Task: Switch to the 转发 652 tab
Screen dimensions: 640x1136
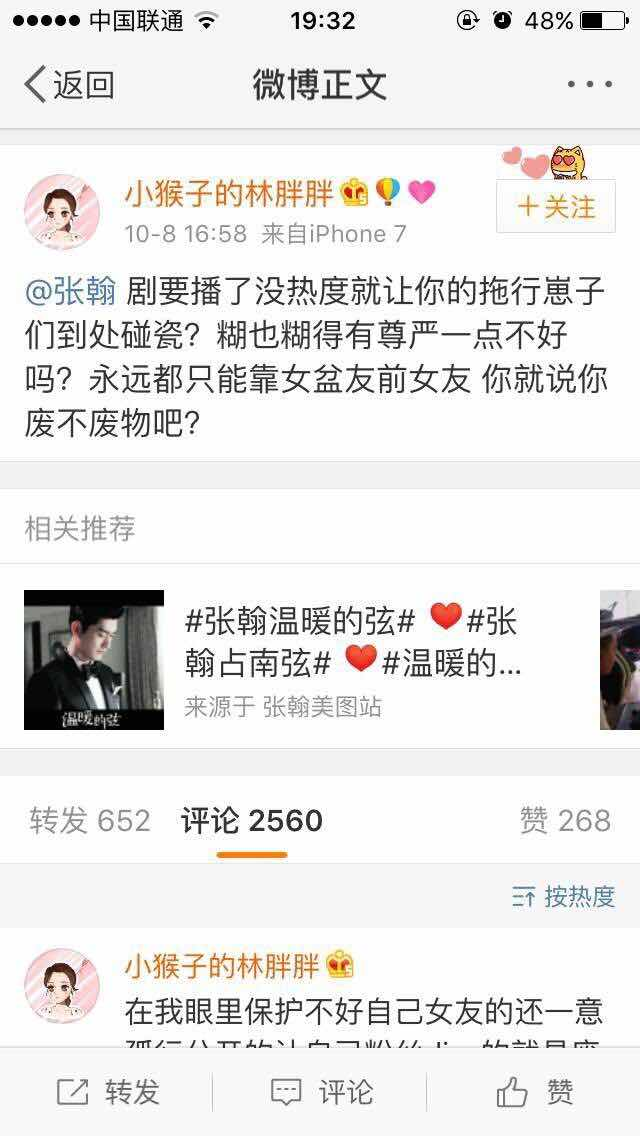Action: (90, 821)
